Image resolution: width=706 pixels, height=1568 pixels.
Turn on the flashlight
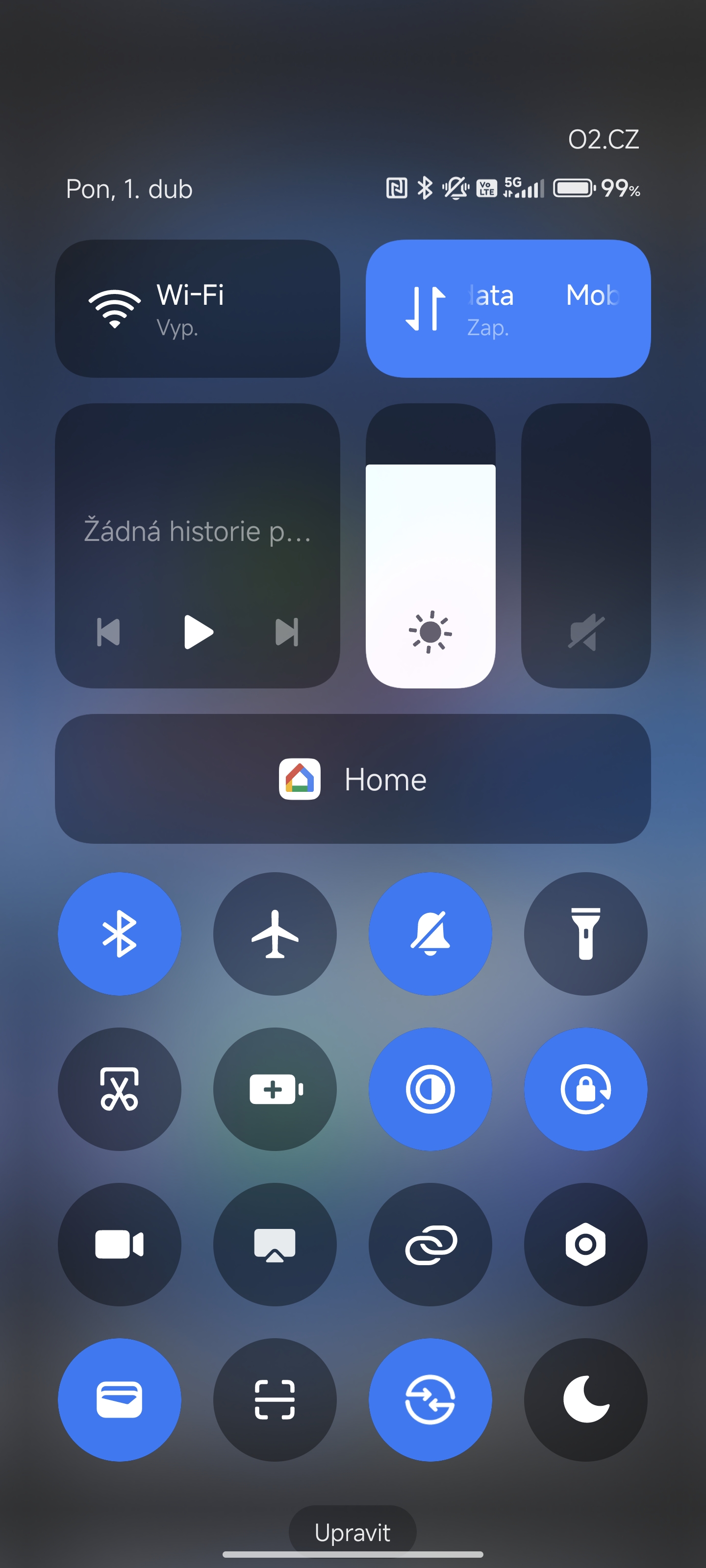pos(585,934)
